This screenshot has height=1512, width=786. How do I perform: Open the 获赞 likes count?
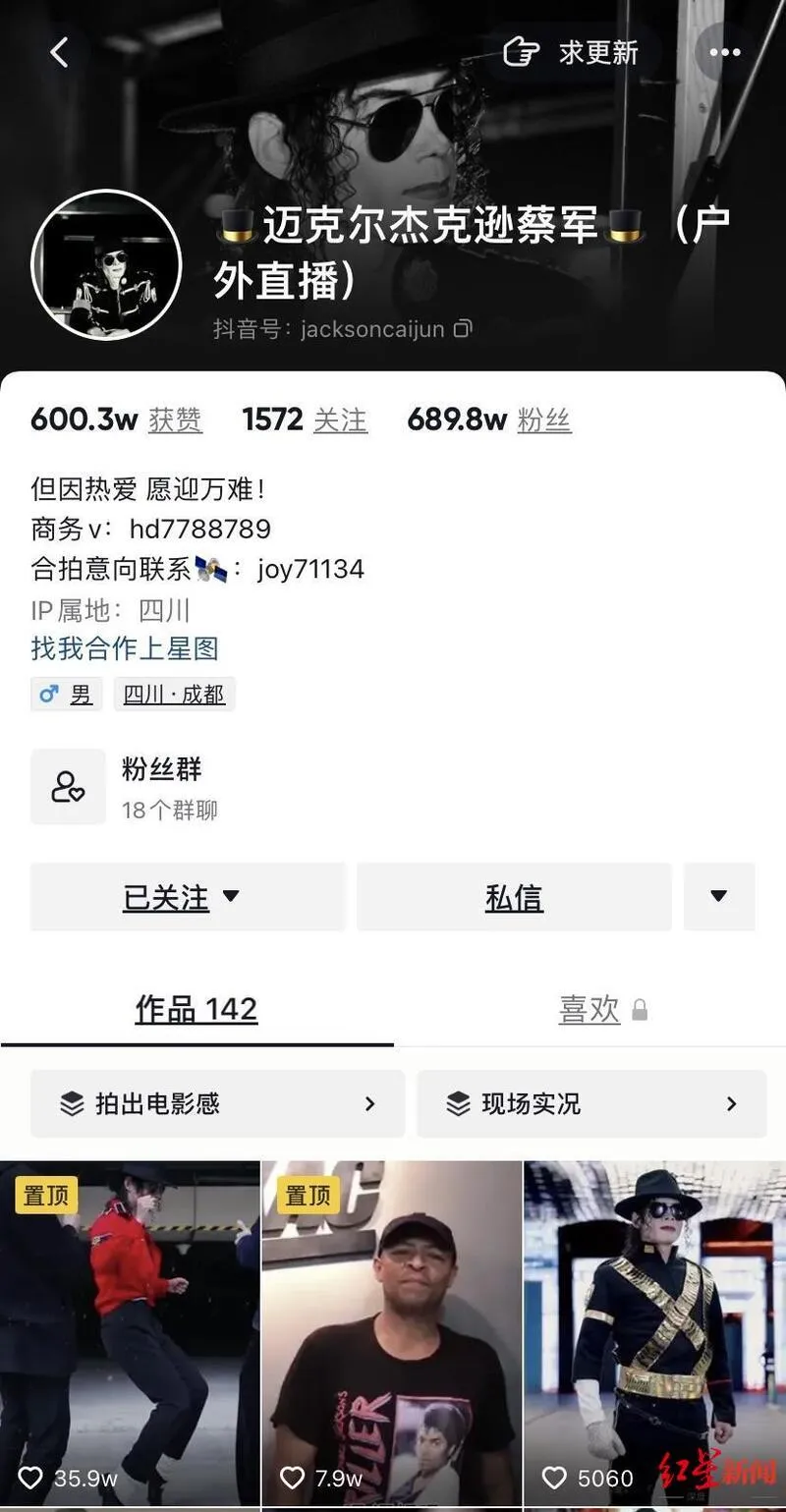[116, 420]
